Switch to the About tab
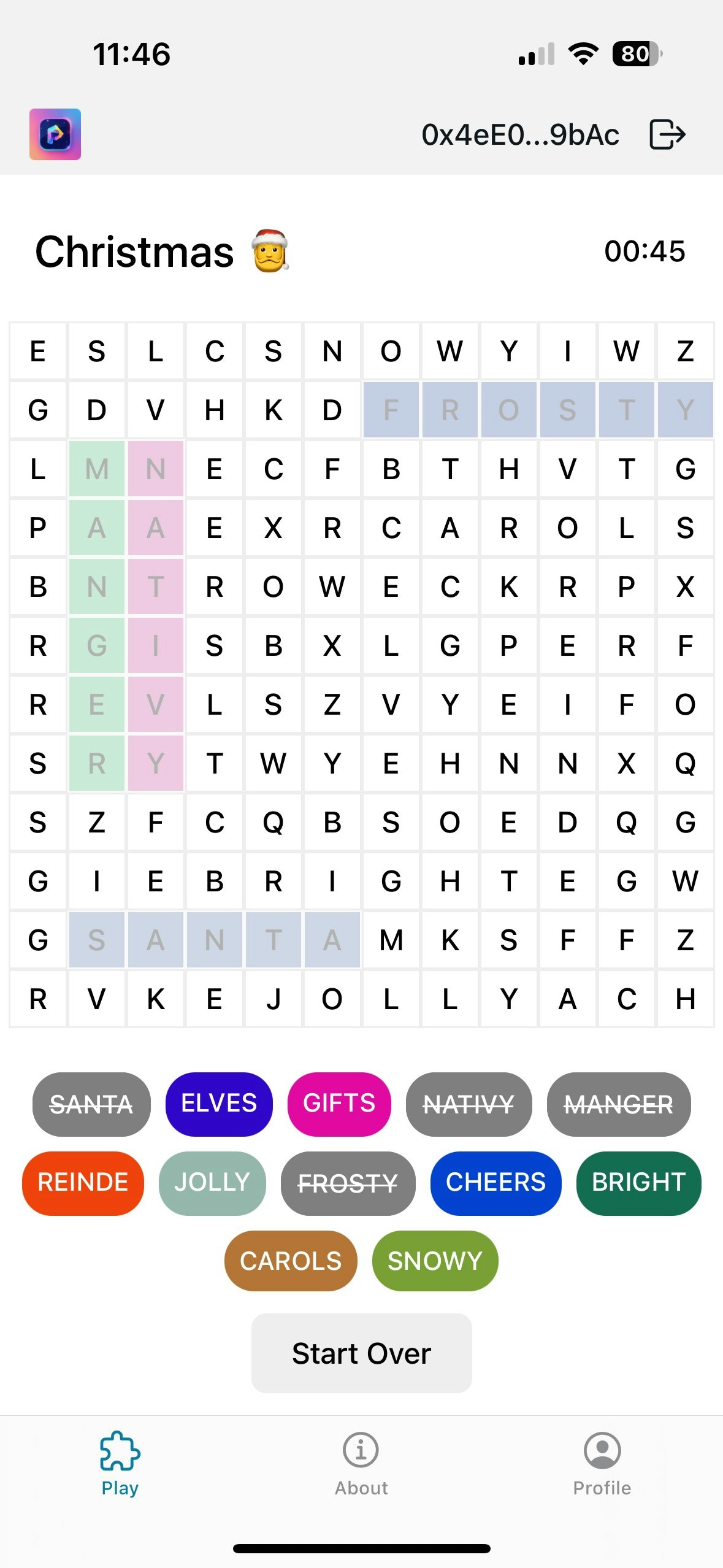 point(361,1464)
